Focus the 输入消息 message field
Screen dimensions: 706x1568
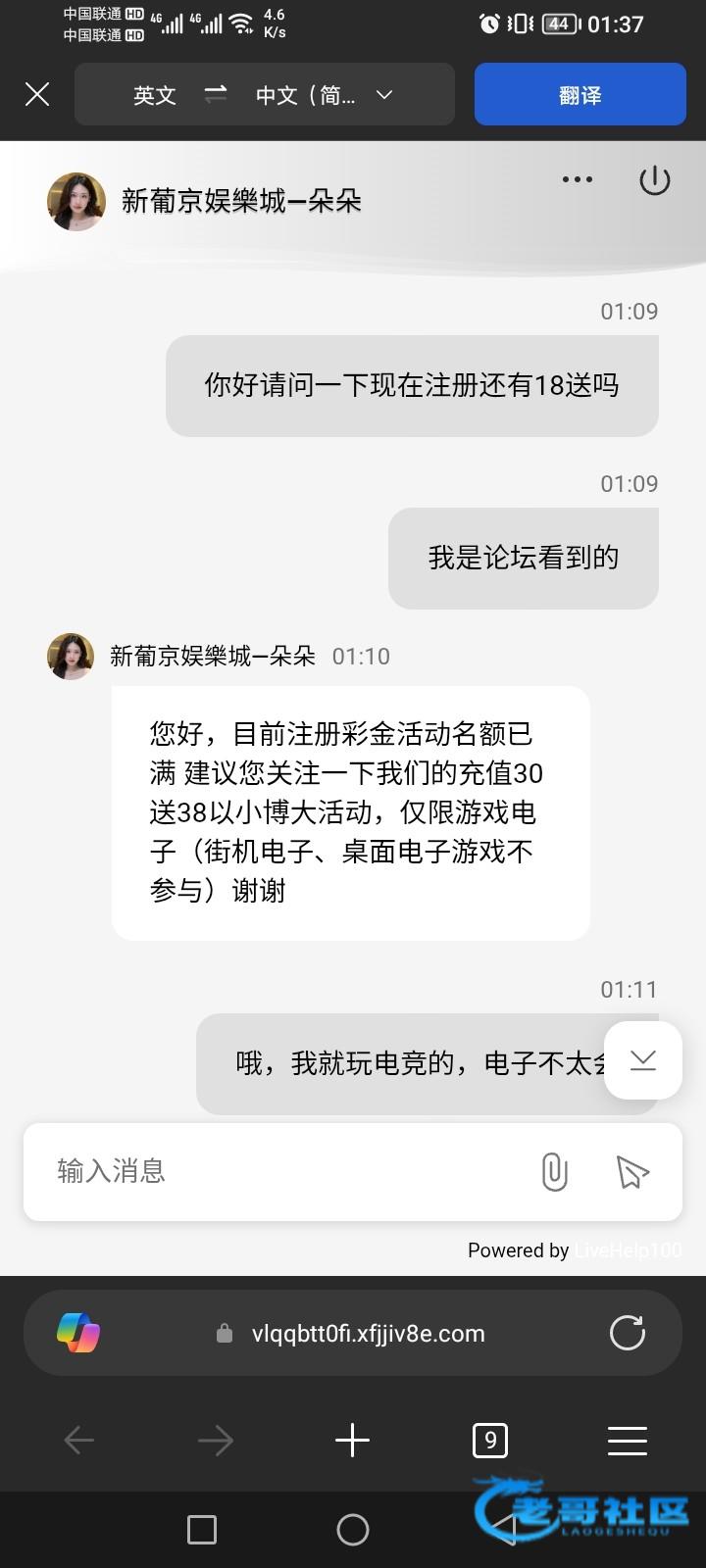coord(284,1171)
